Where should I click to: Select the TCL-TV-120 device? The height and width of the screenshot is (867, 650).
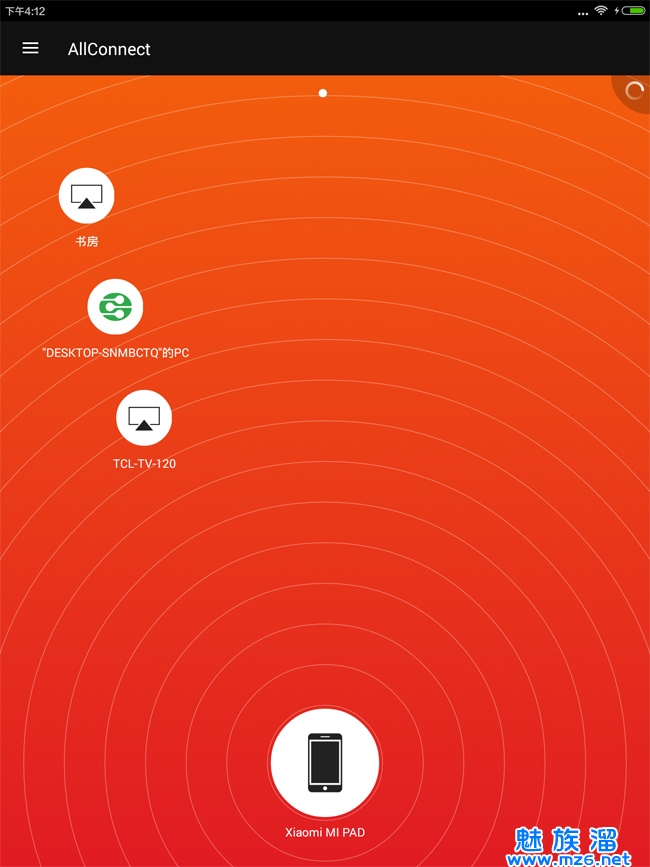144,418
